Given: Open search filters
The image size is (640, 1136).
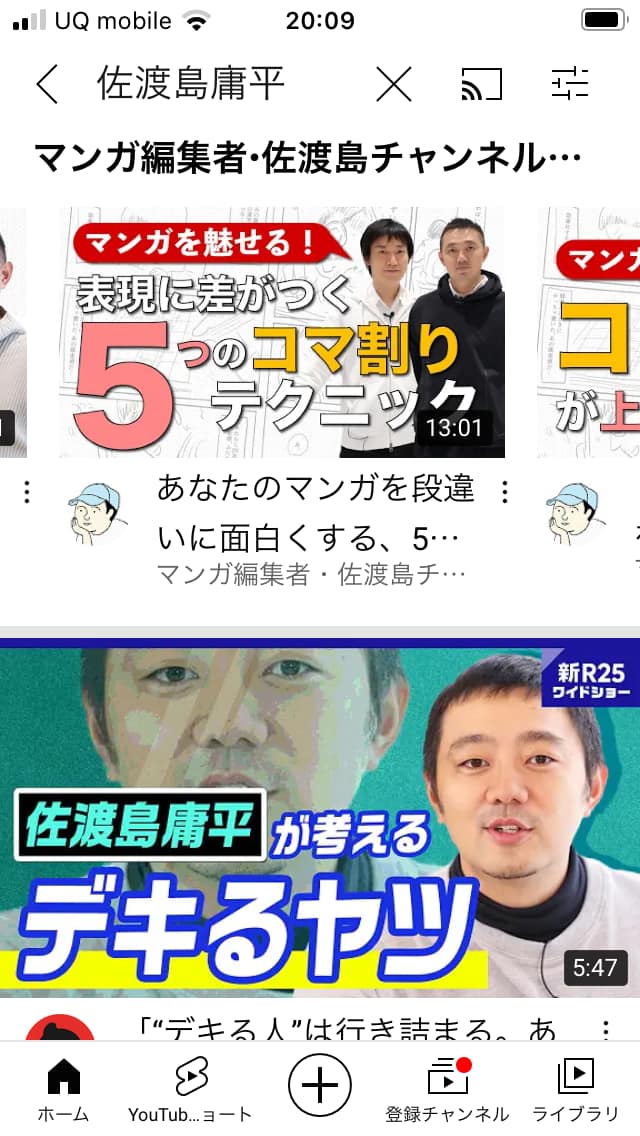Looking at the screenshot, I should [x=571, y=85].
